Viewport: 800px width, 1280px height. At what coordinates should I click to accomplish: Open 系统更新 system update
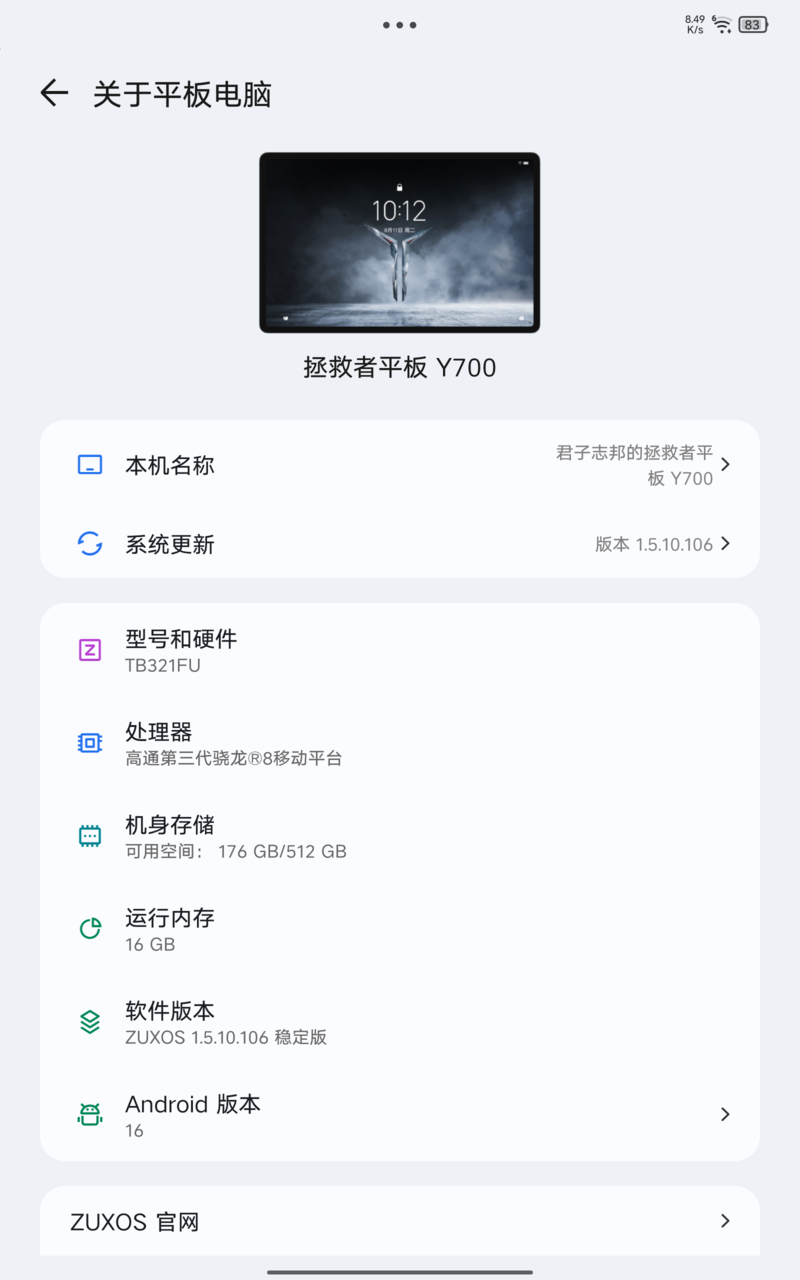point(400,544)
